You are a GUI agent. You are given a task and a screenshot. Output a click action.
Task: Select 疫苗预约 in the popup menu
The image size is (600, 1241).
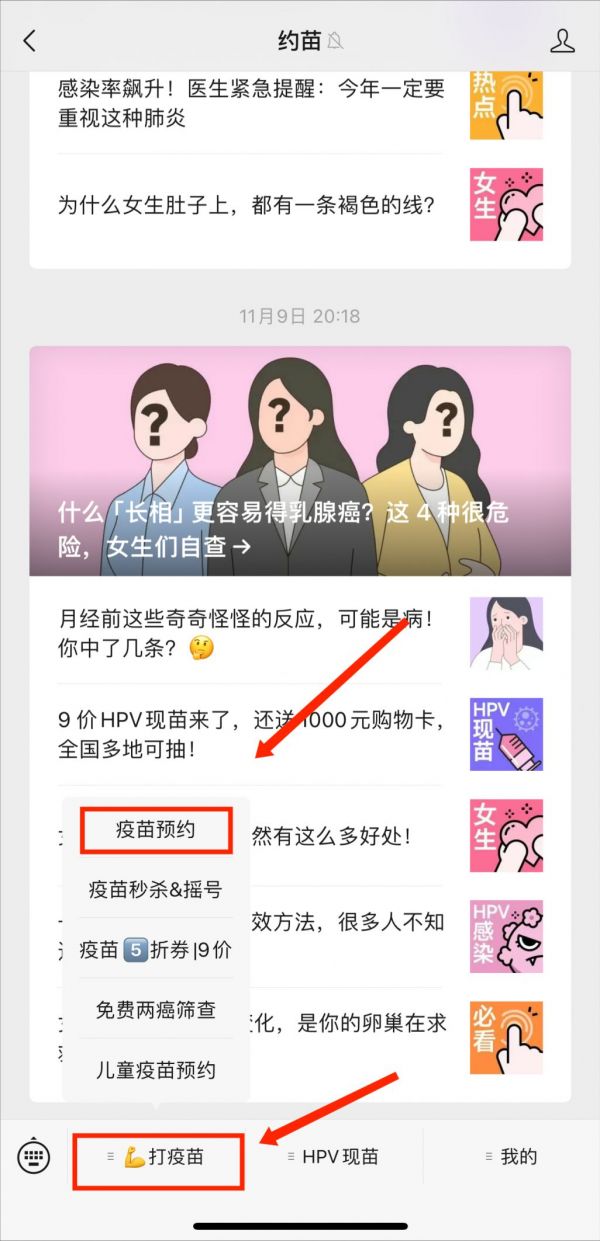coord(156,830)
